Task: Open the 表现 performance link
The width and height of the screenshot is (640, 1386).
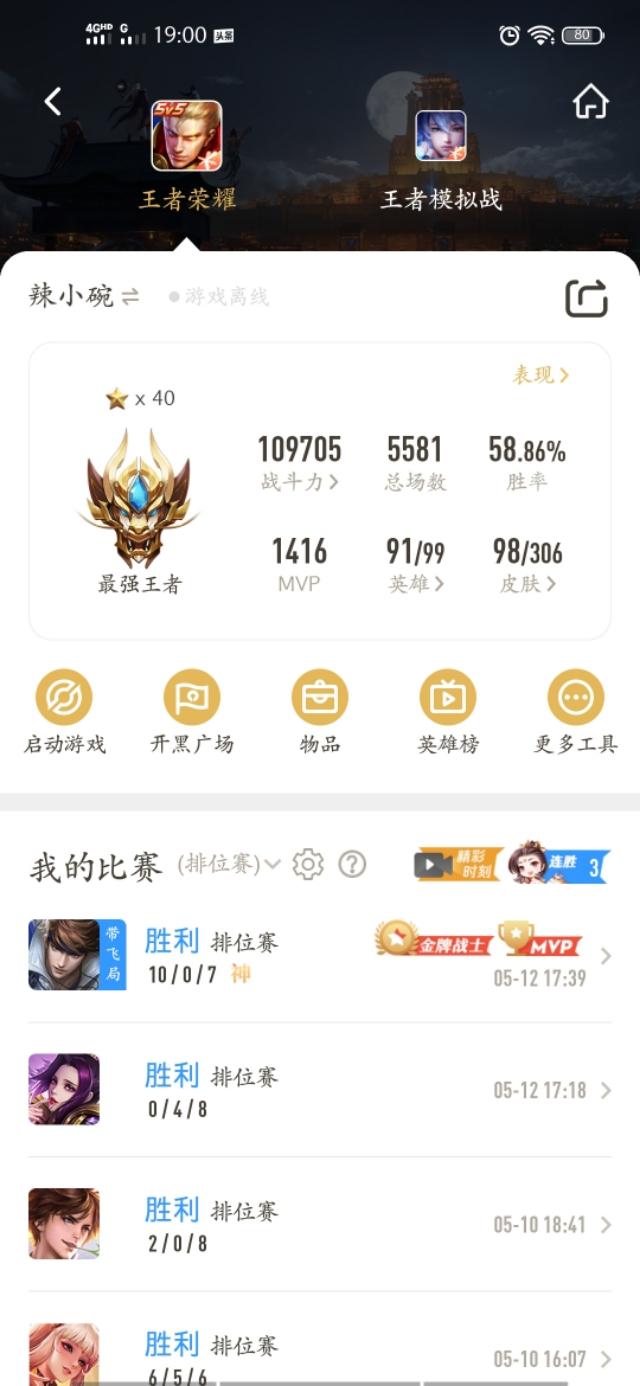Action: pyautogui.click(x=541, y=375)
